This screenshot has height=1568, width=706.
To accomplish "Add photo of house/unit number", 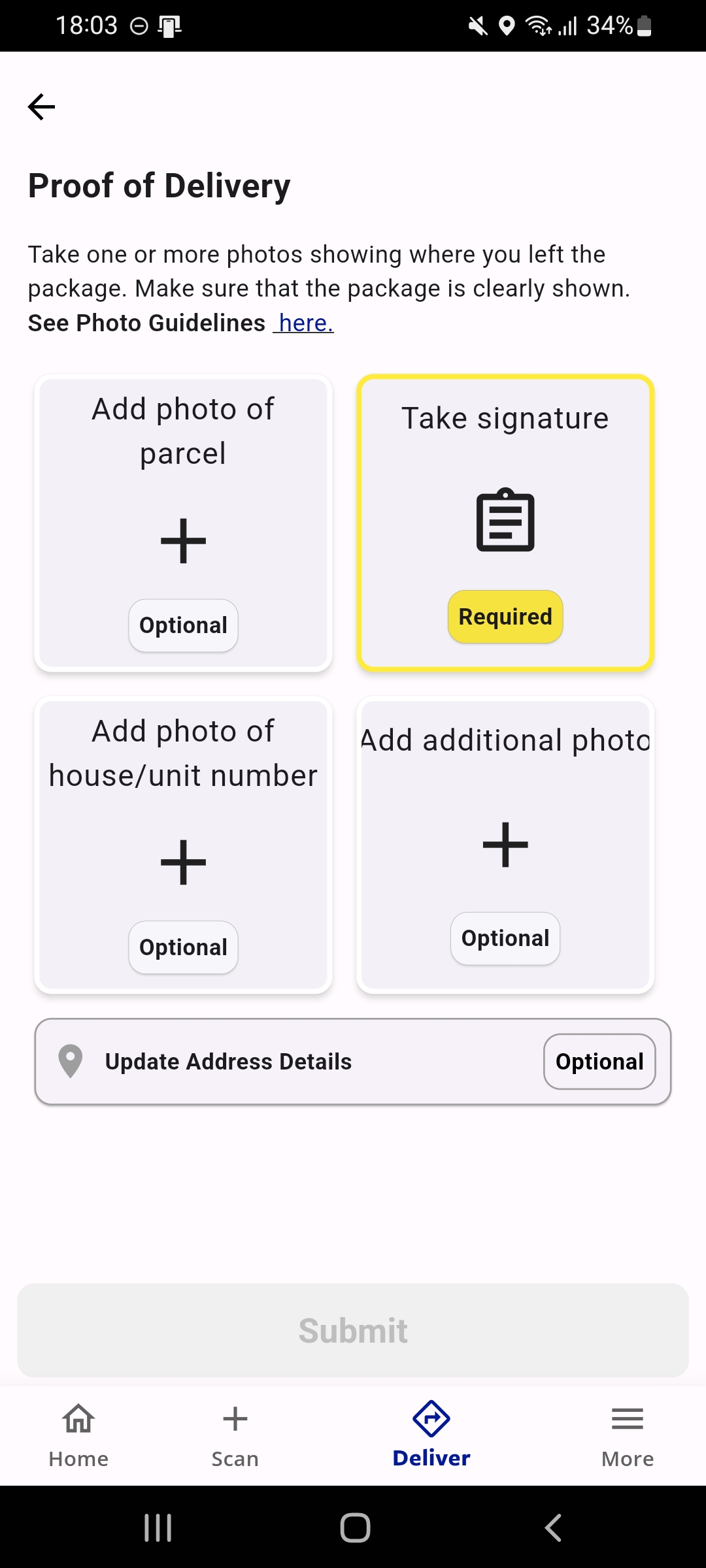I will pos(183,845).
